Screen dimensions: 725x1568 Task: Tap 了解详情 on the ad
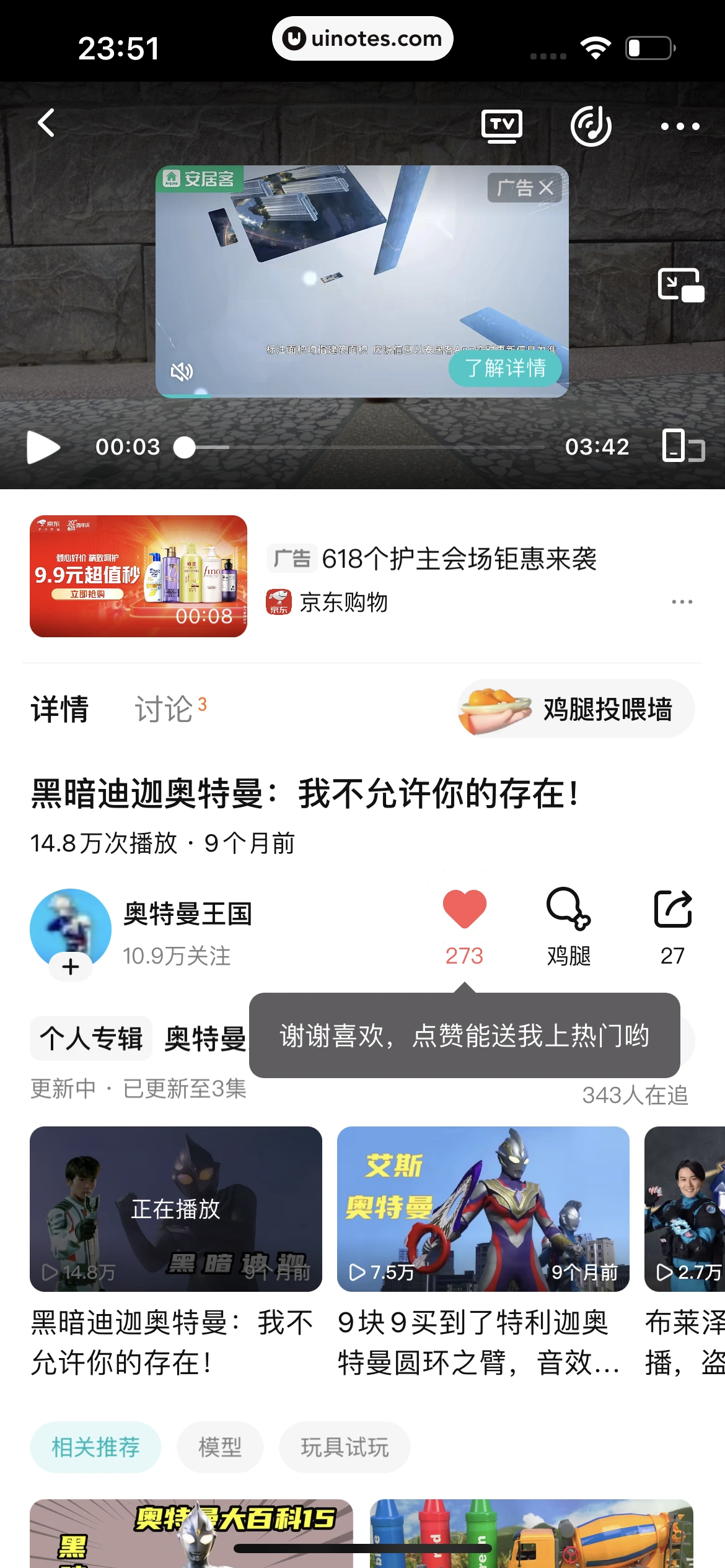(505, 368)
